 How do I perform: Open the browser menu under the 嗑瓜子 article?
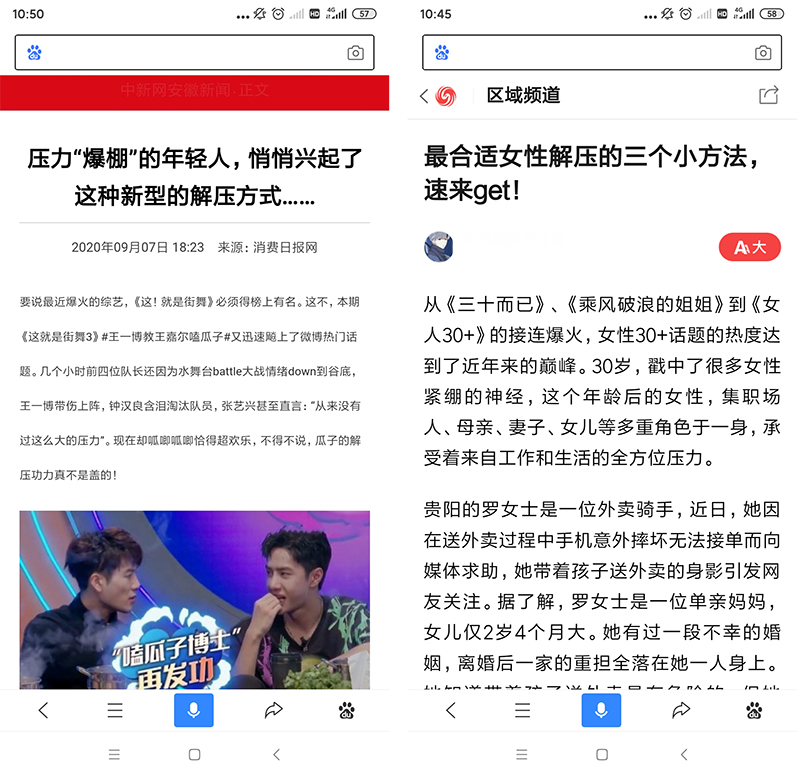[x=115, y=710]
